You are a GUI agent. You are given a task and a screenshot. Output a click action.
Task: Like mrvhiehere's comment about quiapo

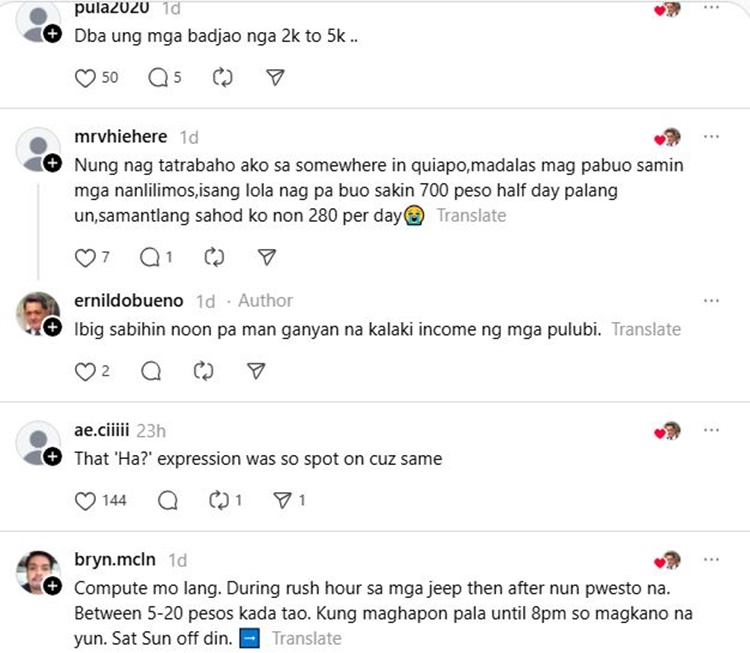[x=85, y=258]
